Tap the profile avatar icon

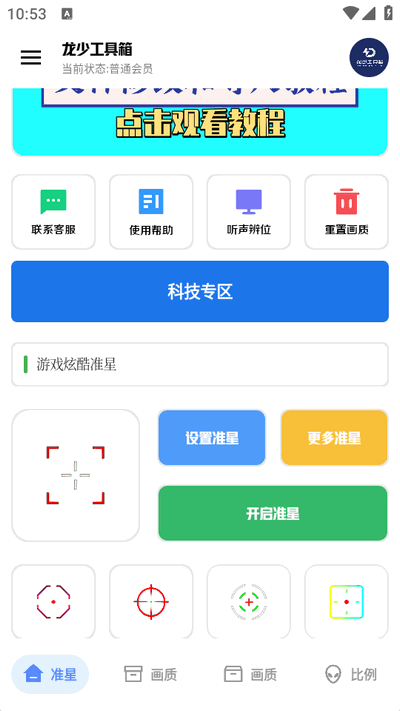369,58
